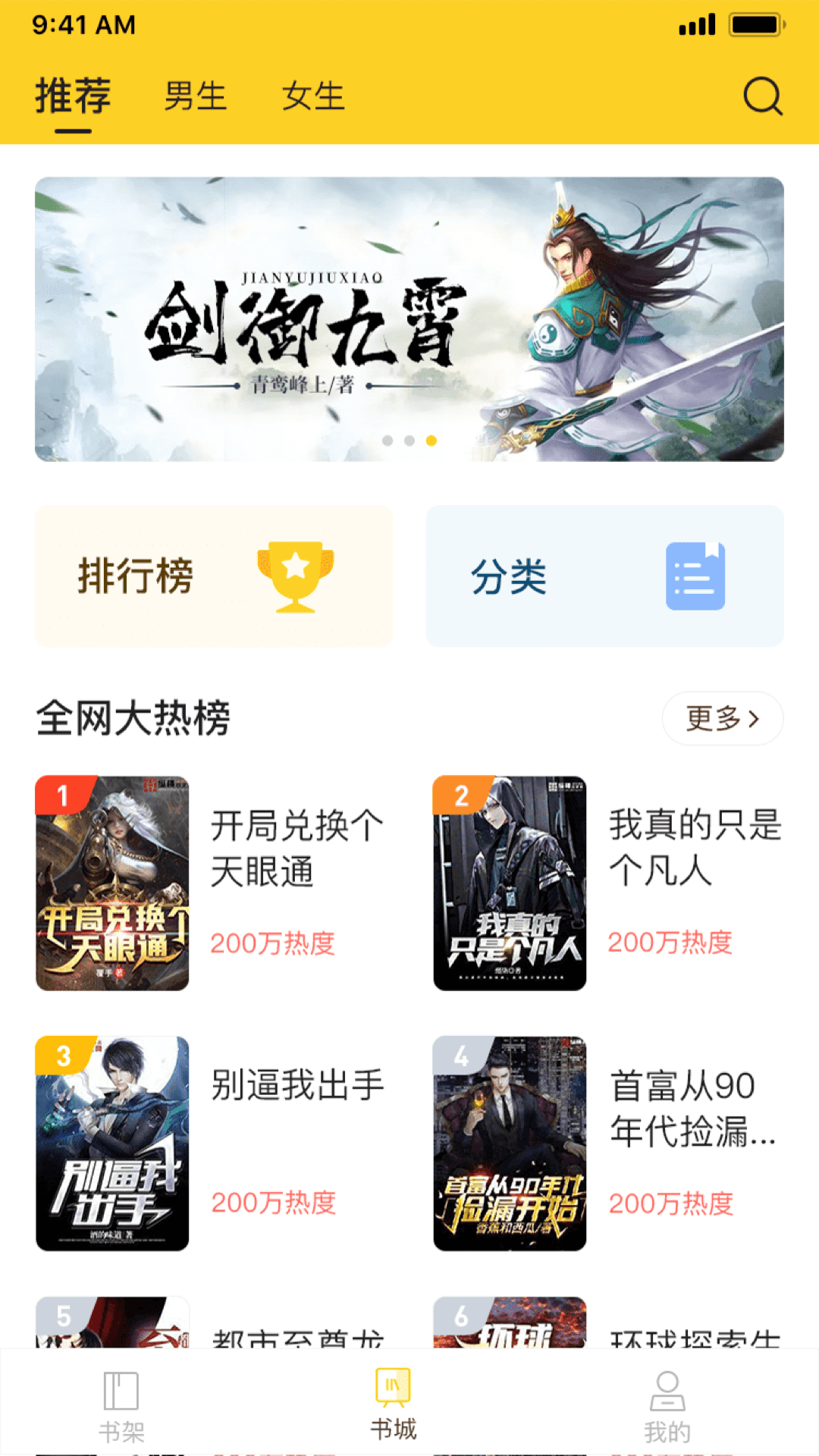
Task: Expand 更多 to see full hot list
Action: pyautogui.click(x=721, y=718)
